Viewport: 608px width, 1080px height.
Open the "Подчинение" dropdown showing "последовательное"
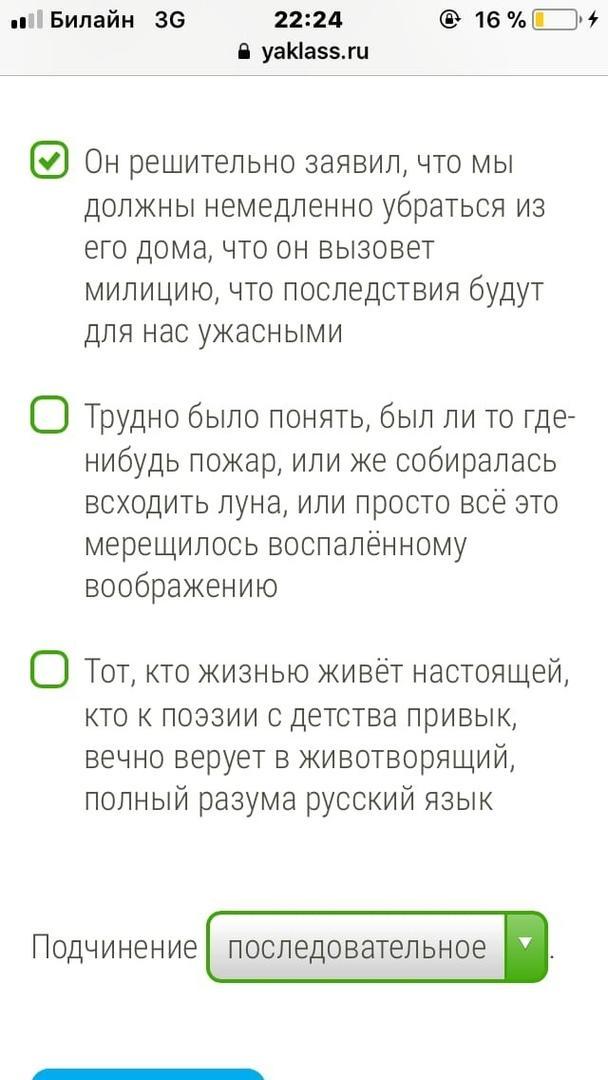[x=376, y=946]
